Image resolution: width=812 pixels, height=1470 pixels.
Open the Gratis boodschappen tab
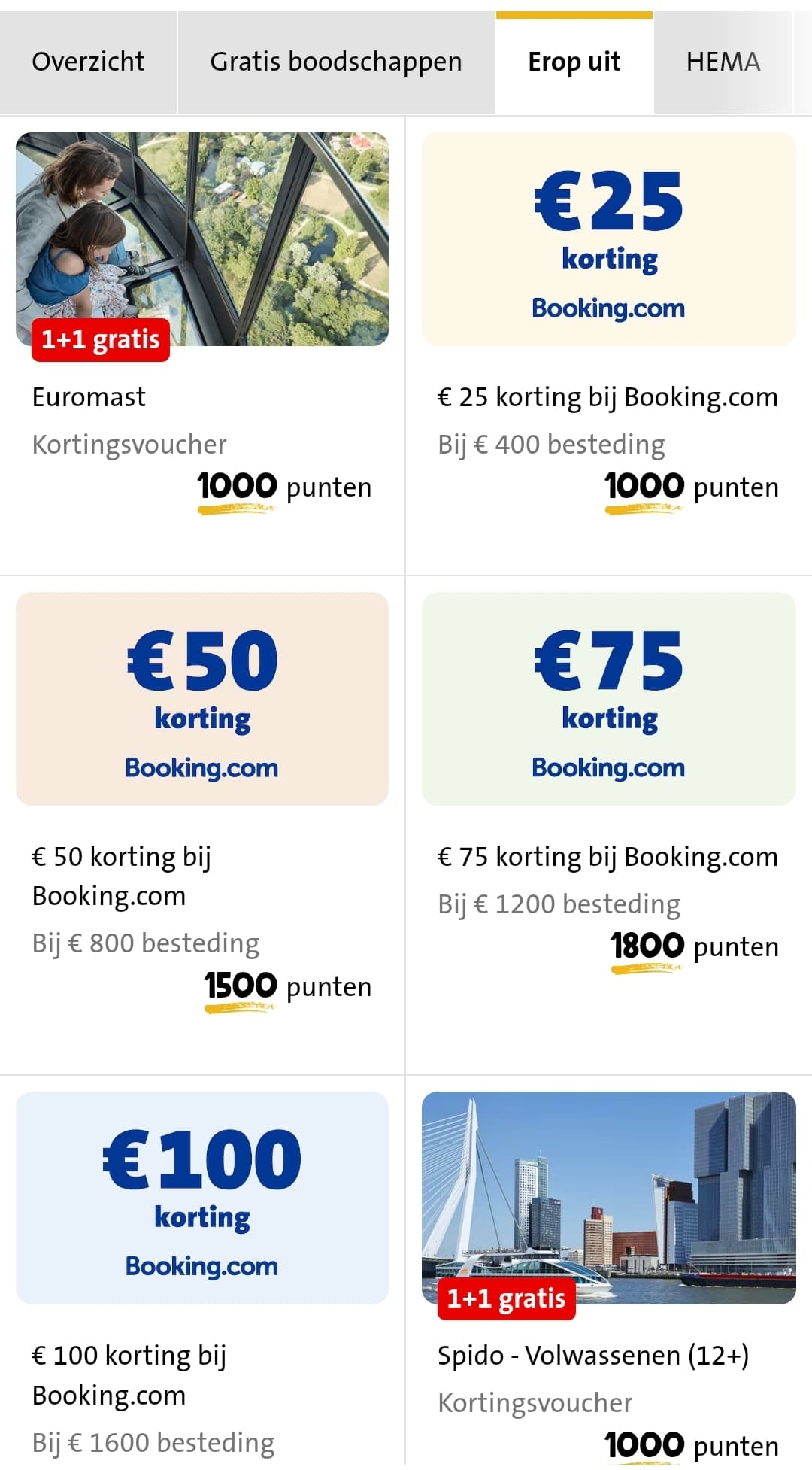click(336, 62)
